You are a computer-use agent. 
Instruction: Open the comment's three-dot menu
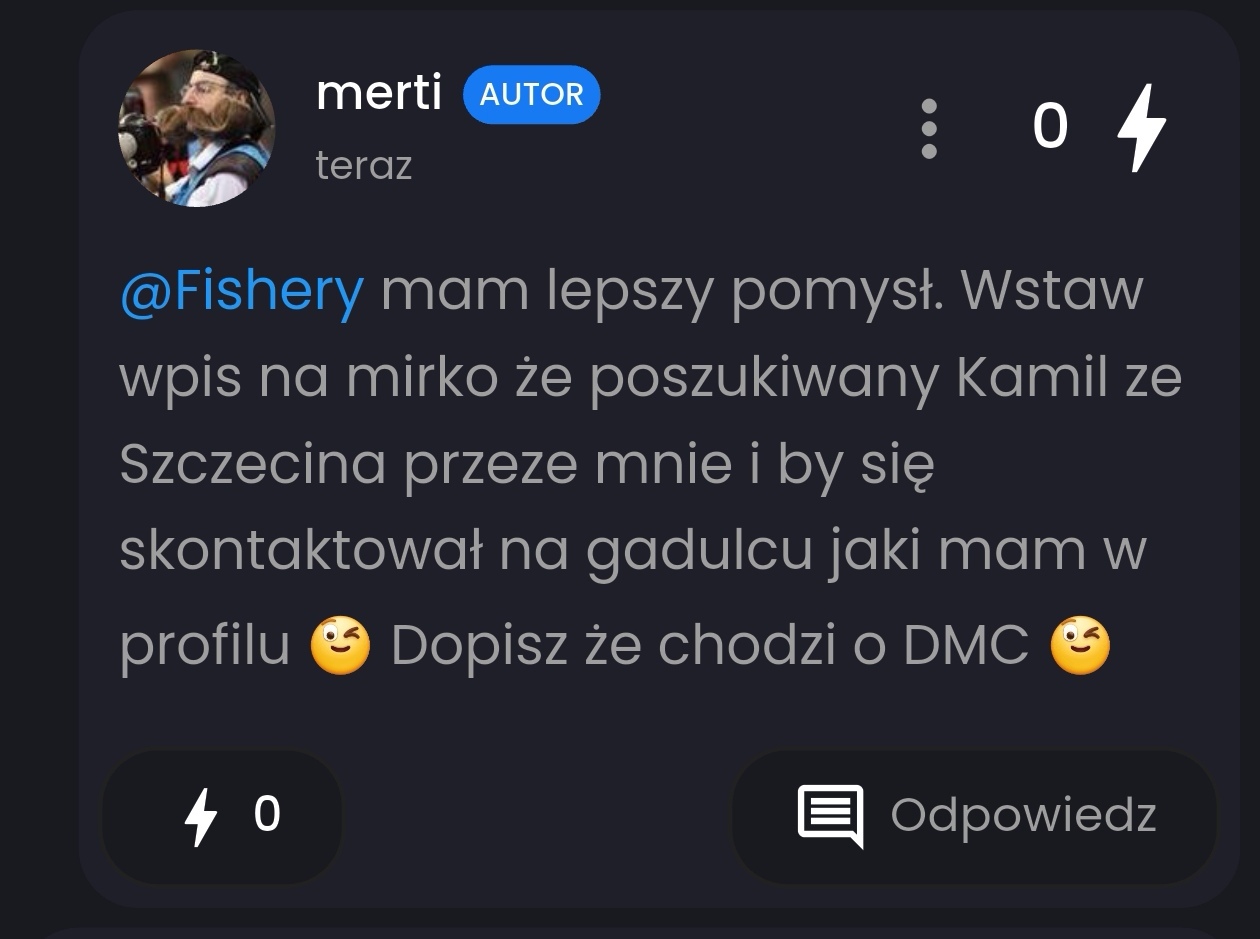929,128
